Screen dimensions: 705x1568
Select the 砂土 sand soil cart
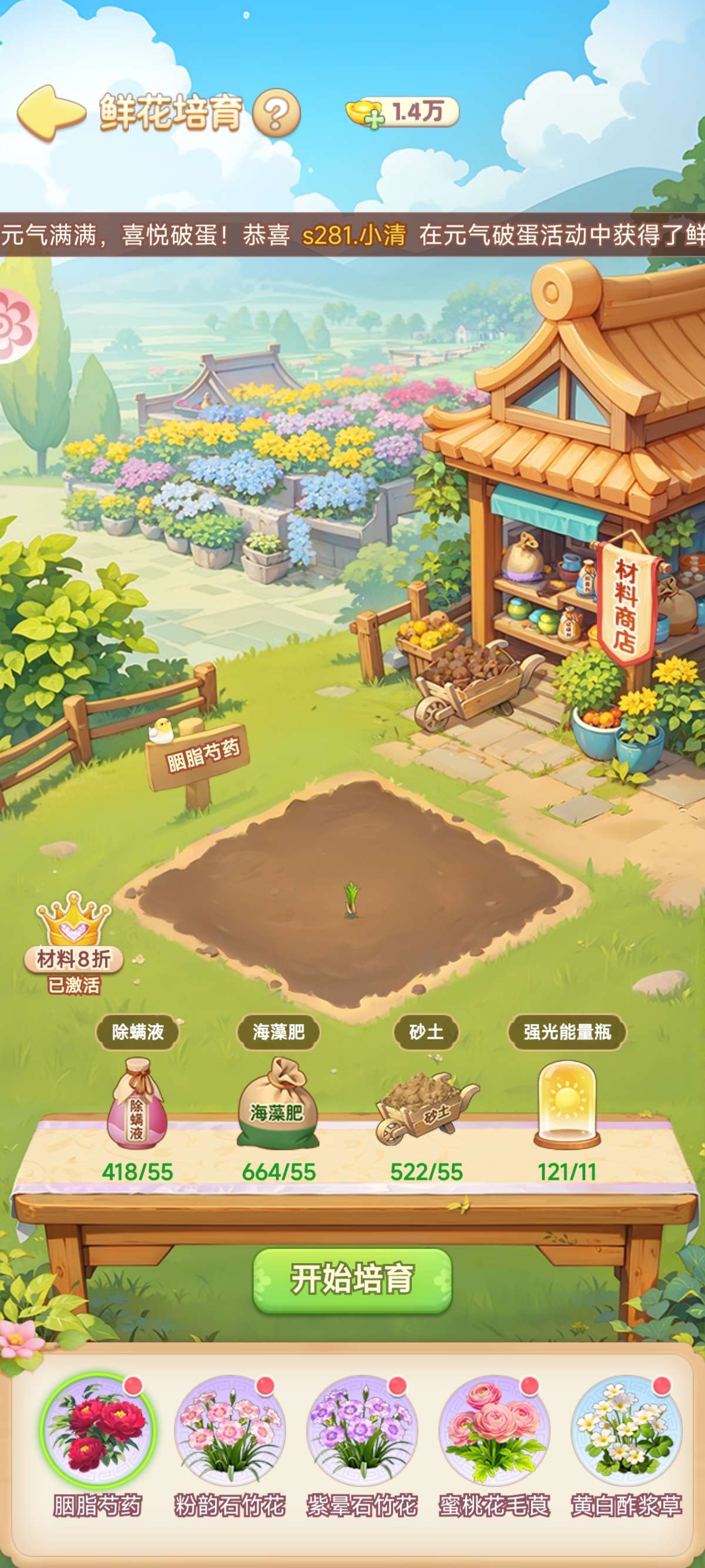(426, 1108)
